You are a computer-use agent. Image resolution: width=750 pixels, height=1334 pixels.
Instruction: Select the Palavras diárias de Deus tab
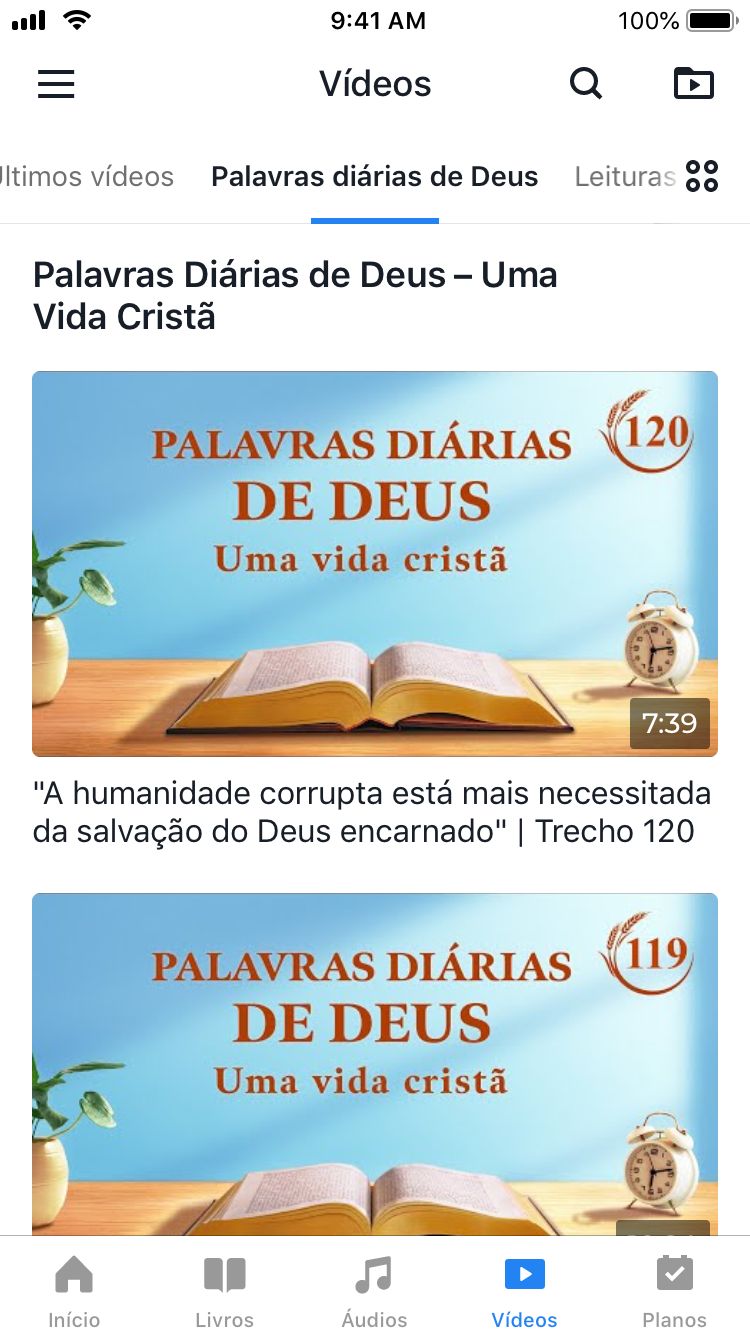(x=375, y=177)
